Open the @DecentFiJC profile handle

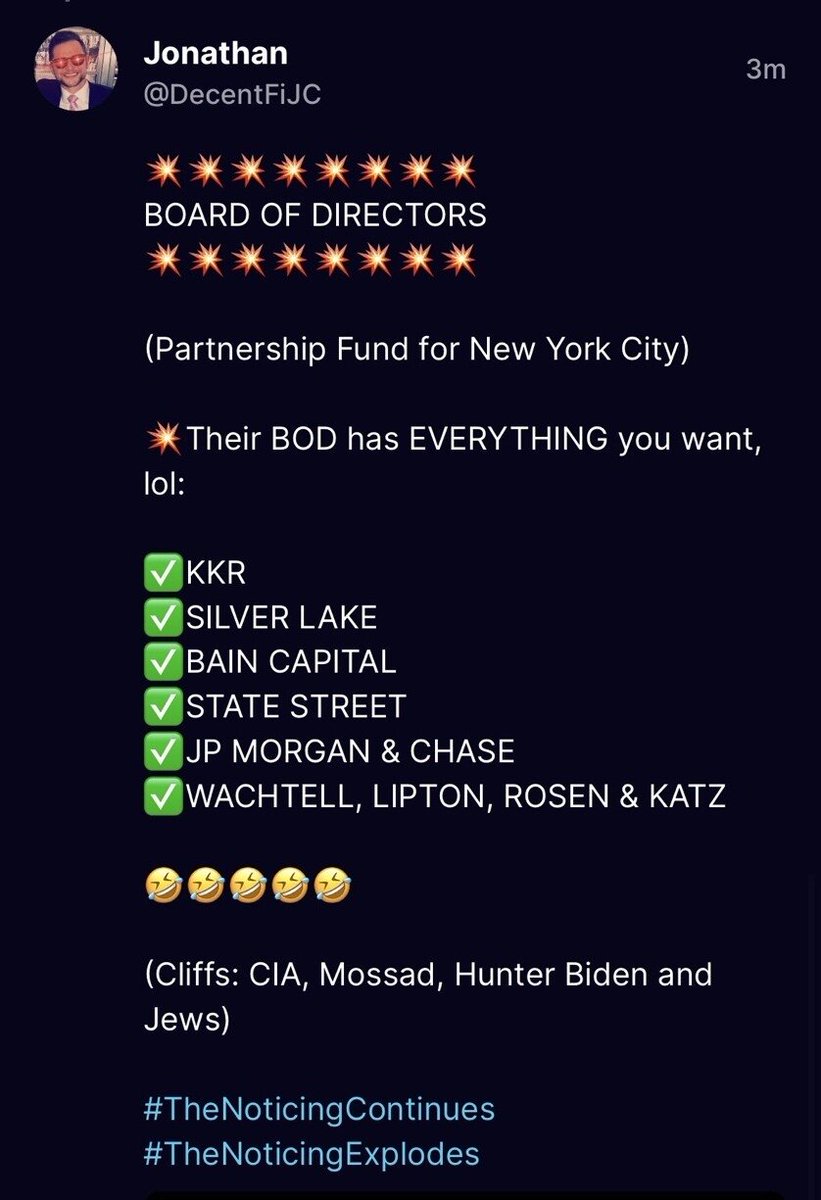tap(233, 96)
